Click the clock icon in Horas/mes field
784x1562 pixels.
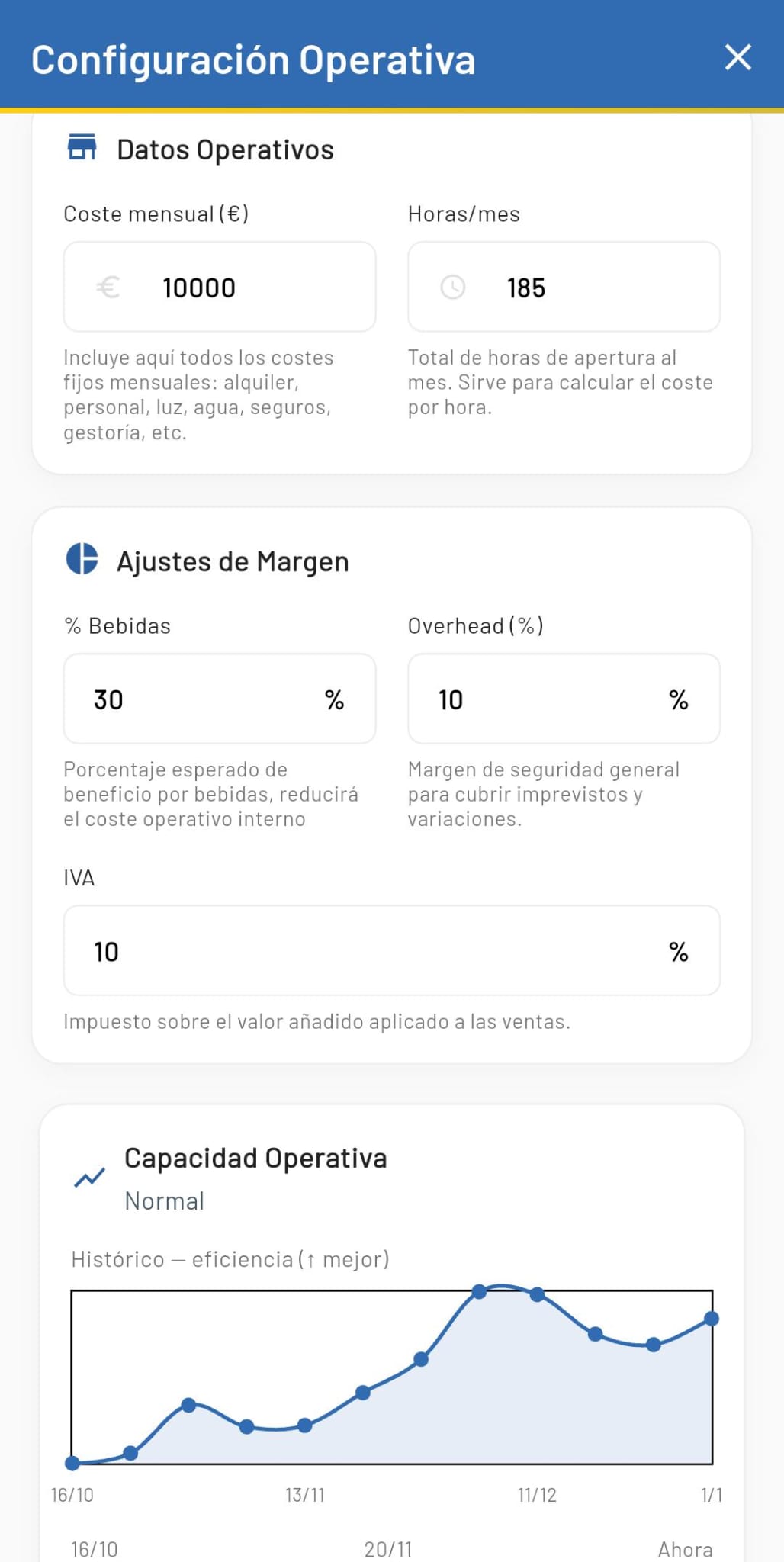454,288
